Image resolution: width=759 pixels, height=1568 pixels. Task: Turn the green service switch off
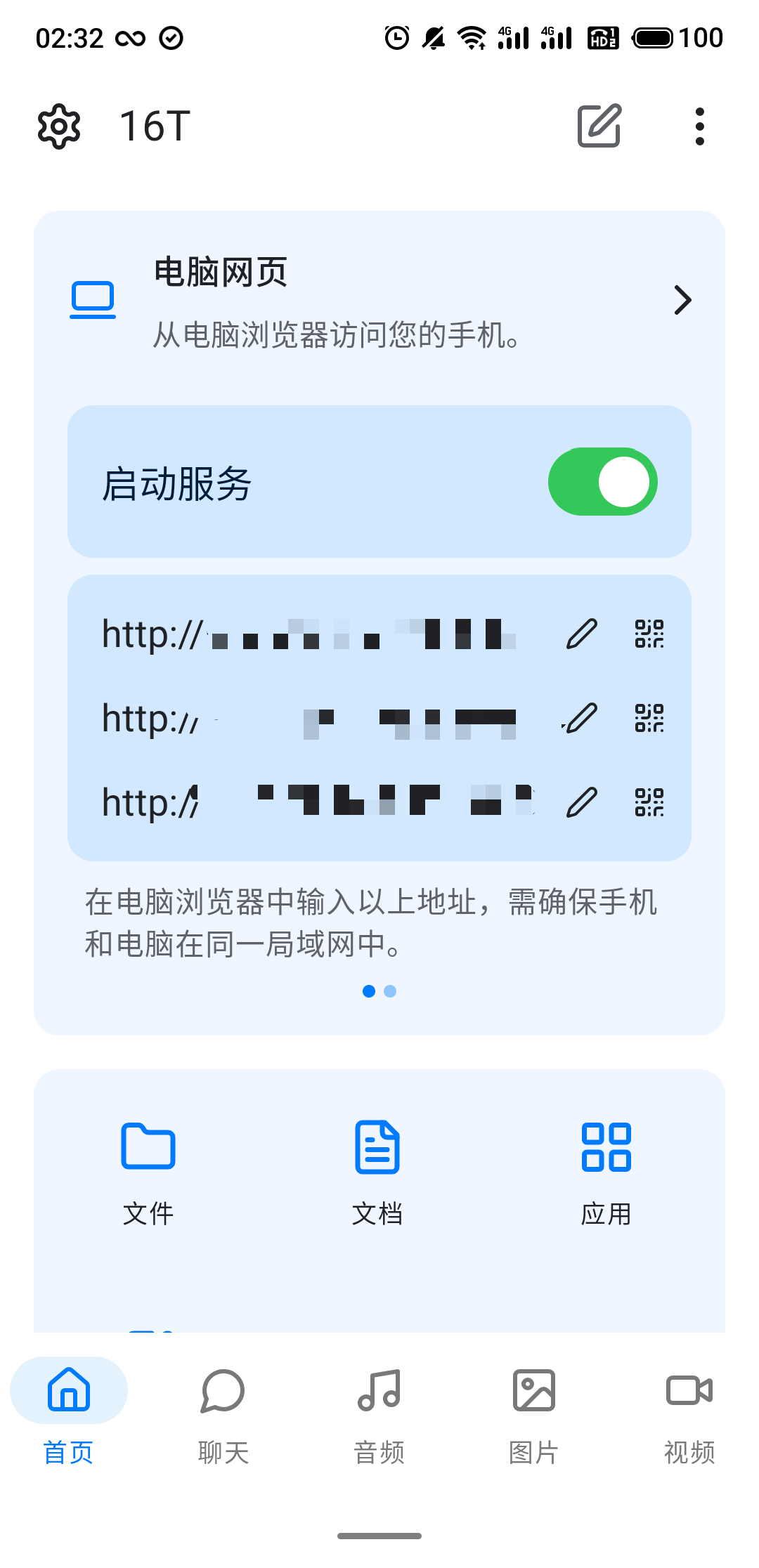click(603, 481)
